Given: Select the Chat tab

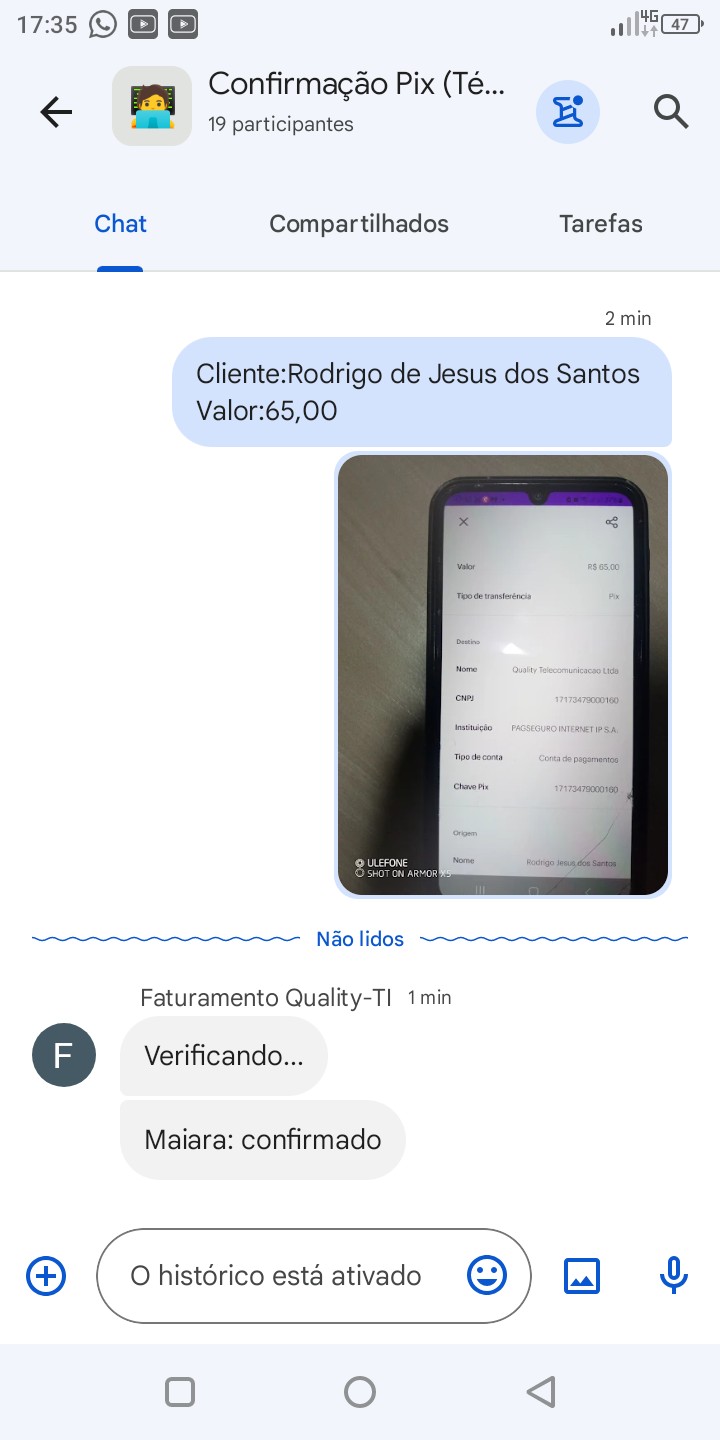Looking at the screenshot, I should pos(120,224).
